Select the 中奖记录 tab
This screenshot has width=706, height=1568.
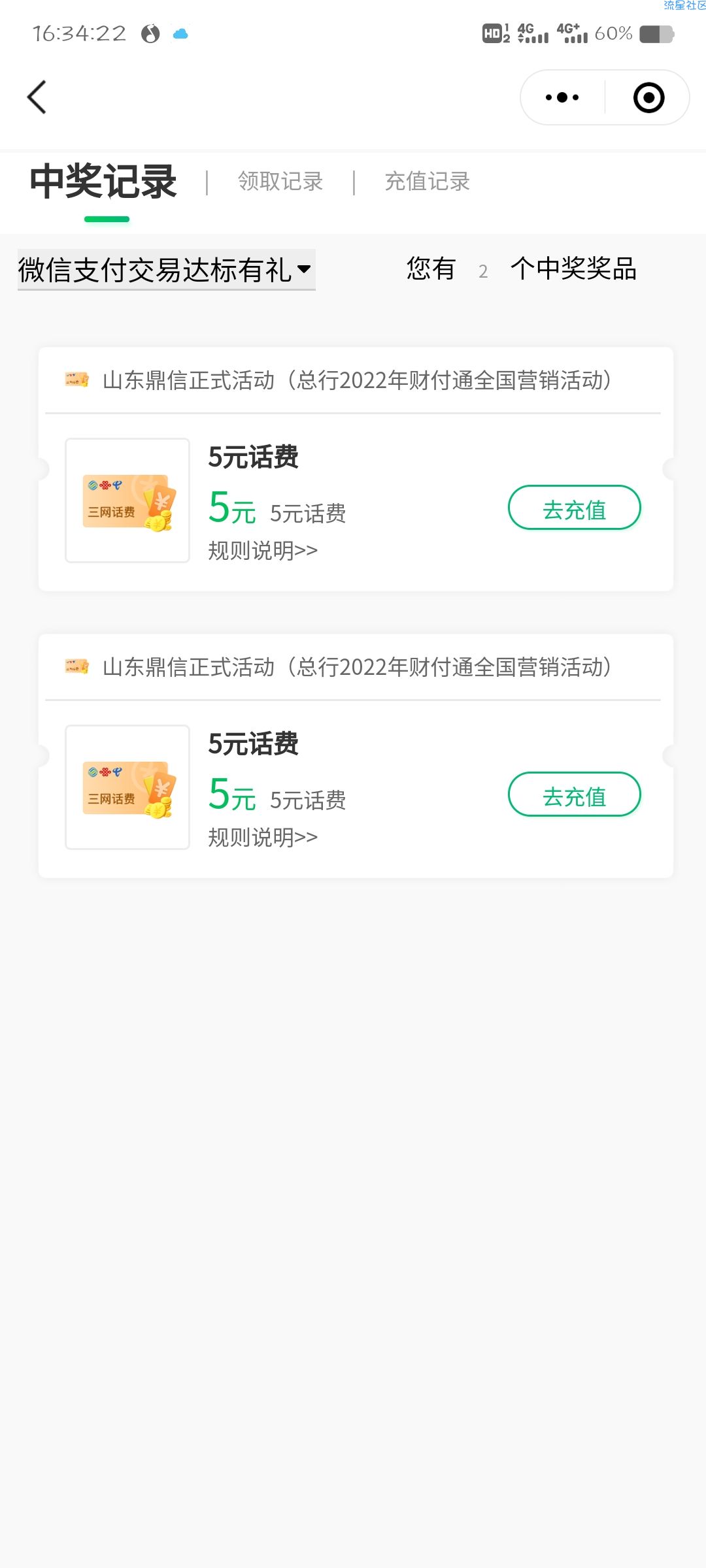(103, 181)
